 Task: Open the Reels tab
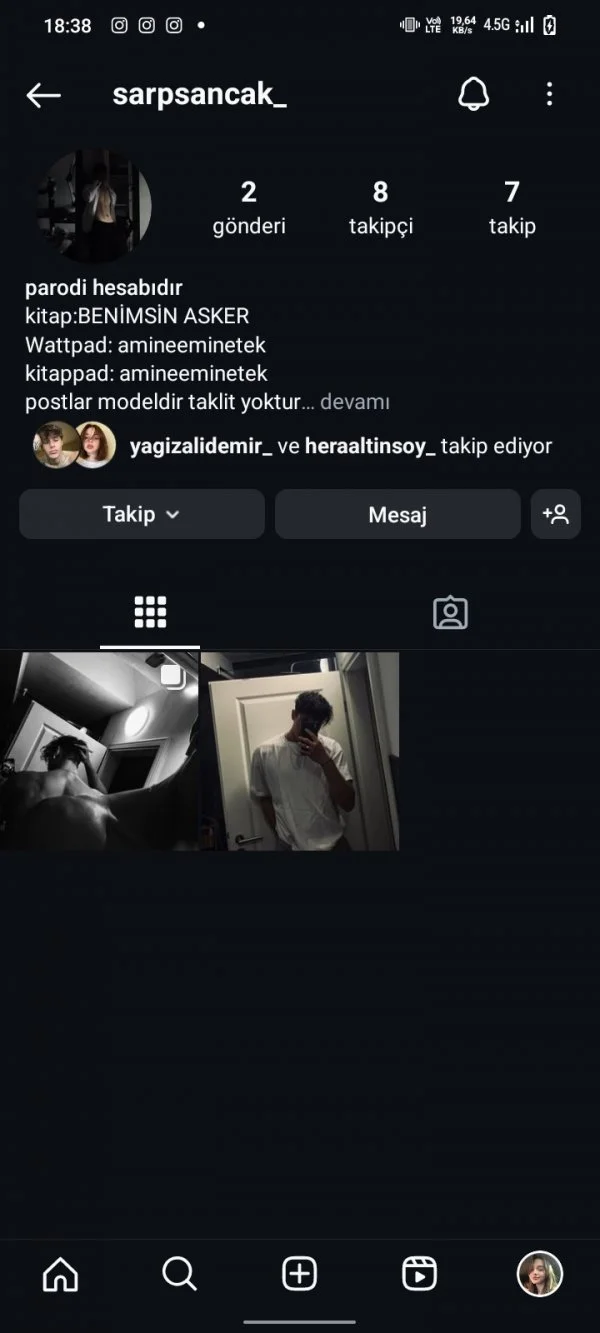pyautogui.click(x=419, y=1274)
